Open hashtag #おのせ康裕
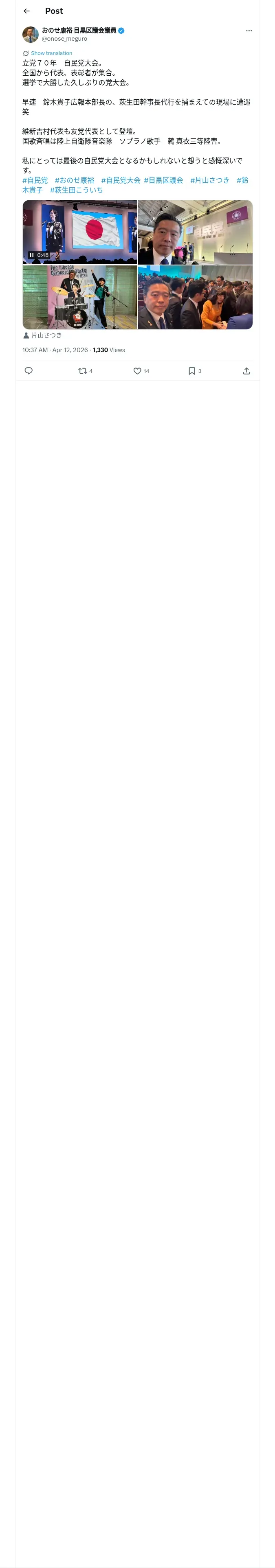This screenshot has height=1568, width=275. 75,180
